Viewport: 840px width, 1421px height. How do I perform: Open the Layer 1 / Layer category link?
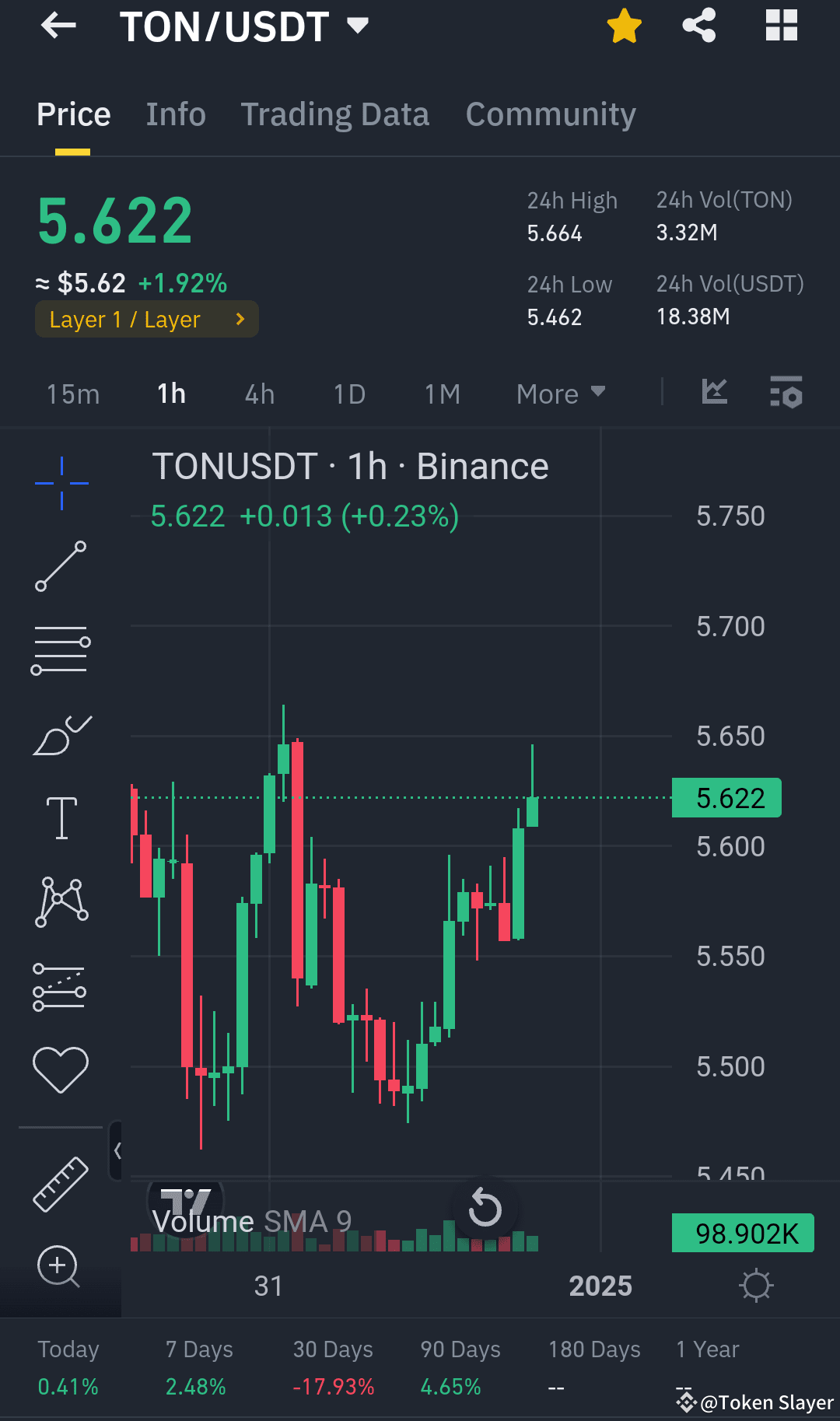coord(146,319)
